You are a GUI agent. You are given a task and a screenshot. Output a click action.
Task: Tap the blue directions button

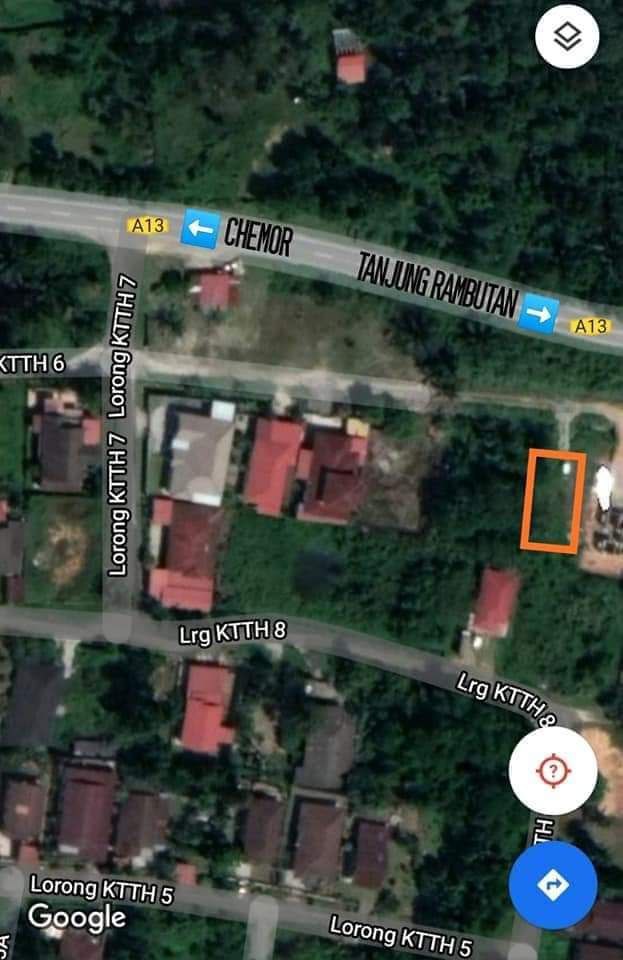(552, 885)
